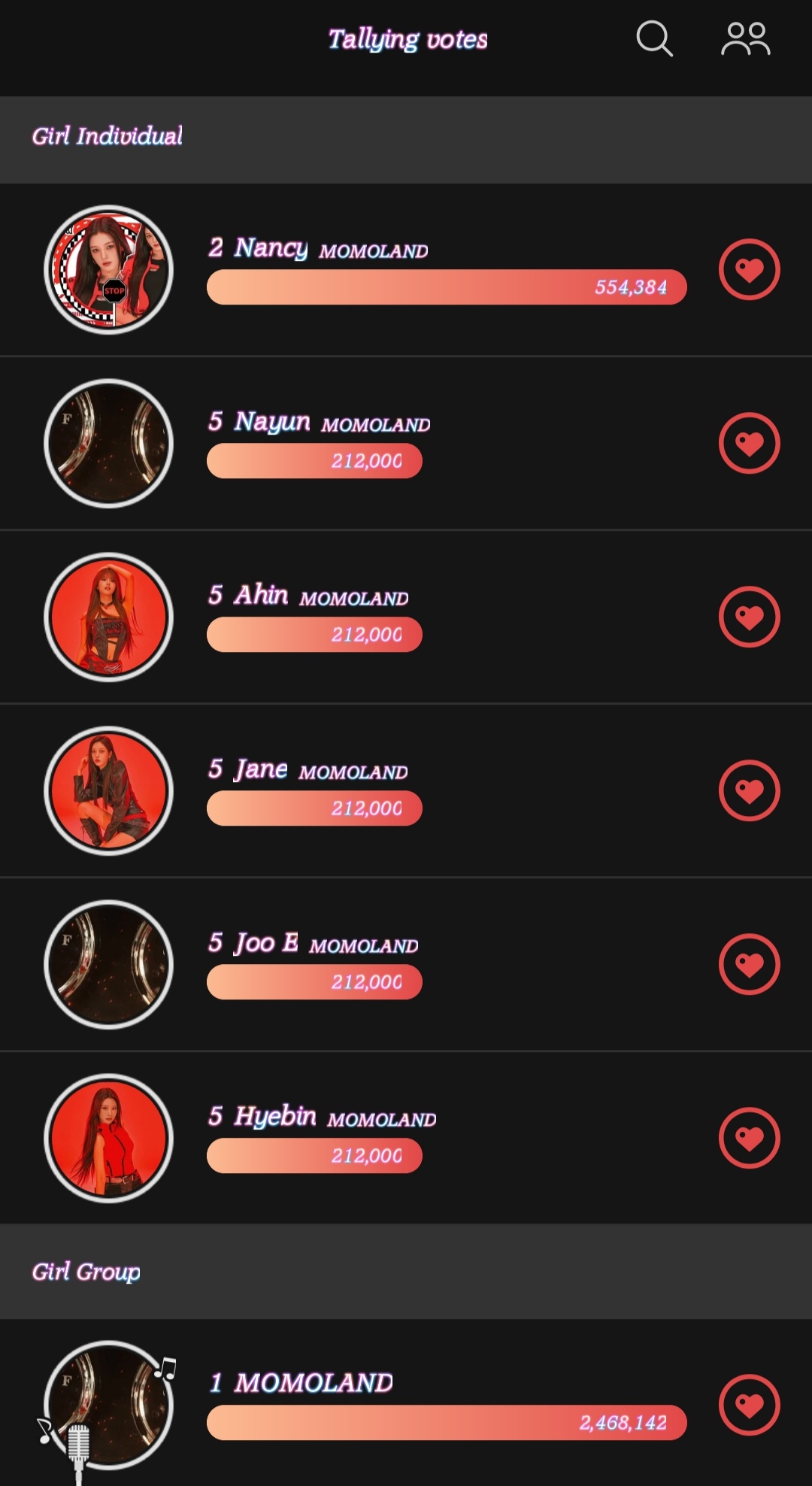Open the search icon

pos(653,39)
